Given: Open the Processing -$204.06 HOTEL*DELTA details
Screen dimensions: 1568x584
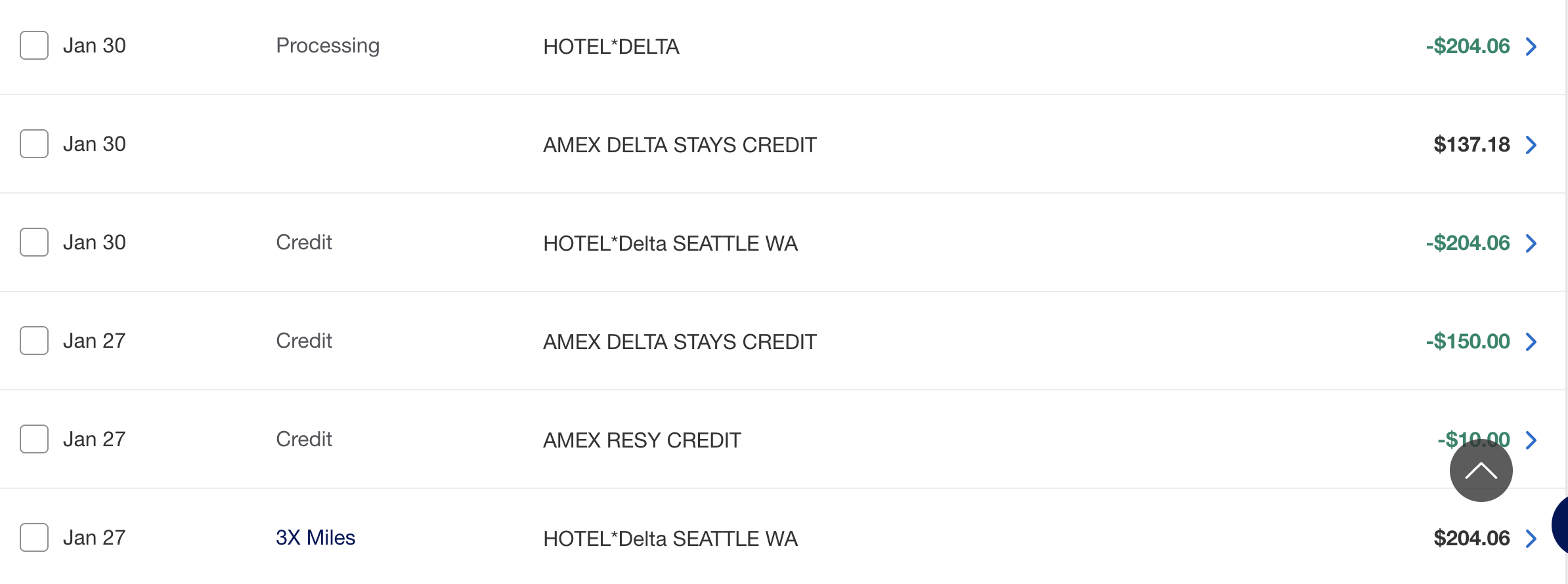Looking at the screenshot, I should coord(1531,46).
